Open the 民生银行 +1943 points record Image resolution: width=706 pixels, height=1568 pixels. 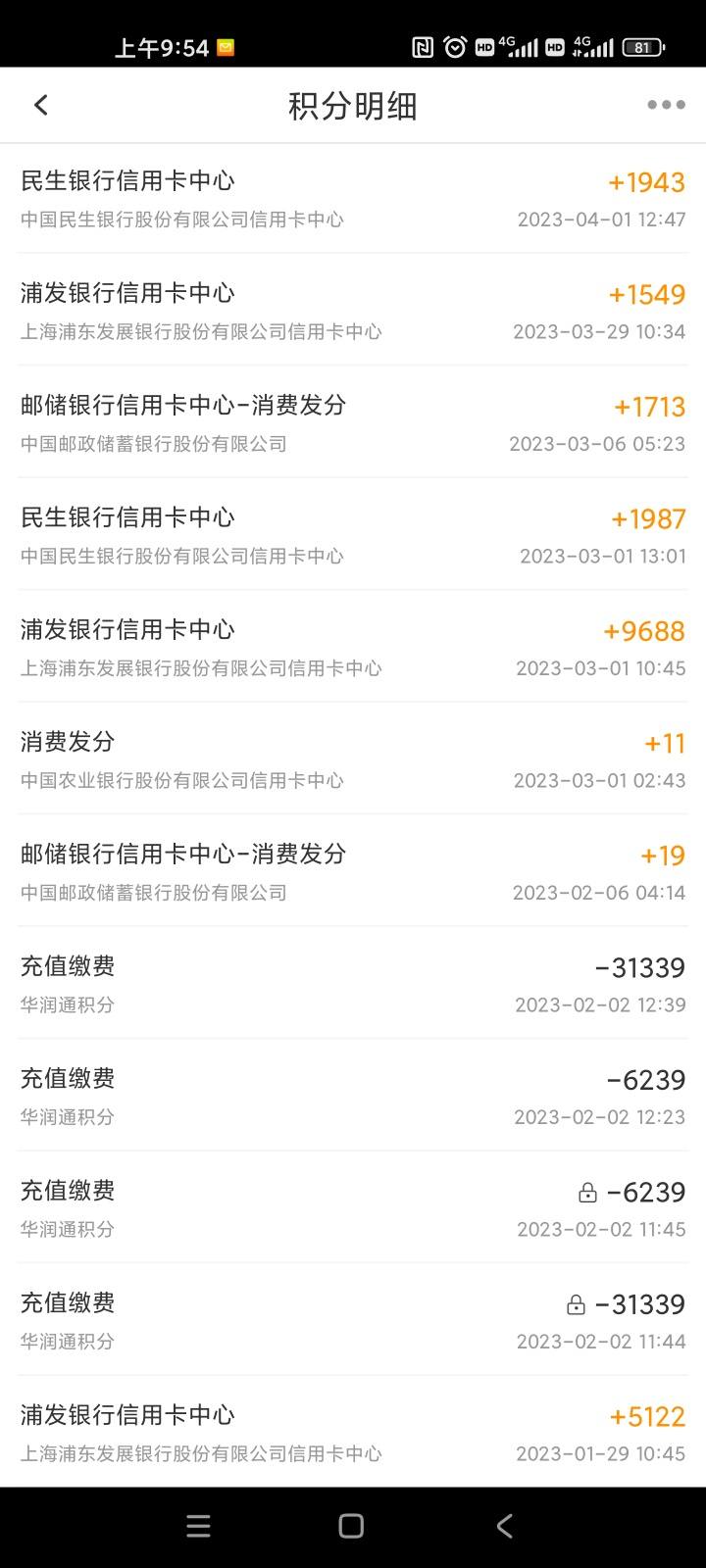(353, 198)
